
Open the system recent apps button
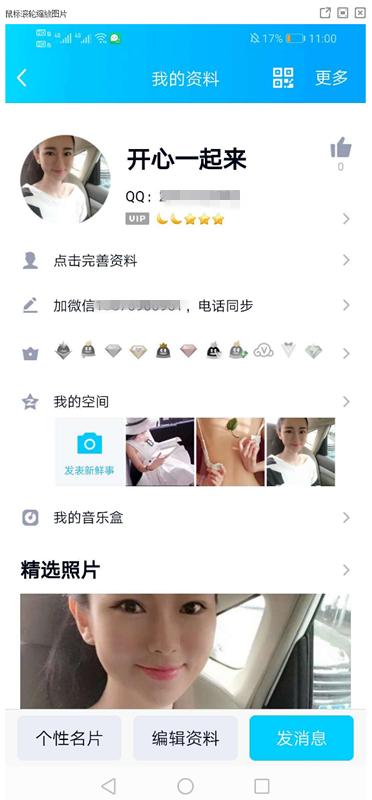262,786
